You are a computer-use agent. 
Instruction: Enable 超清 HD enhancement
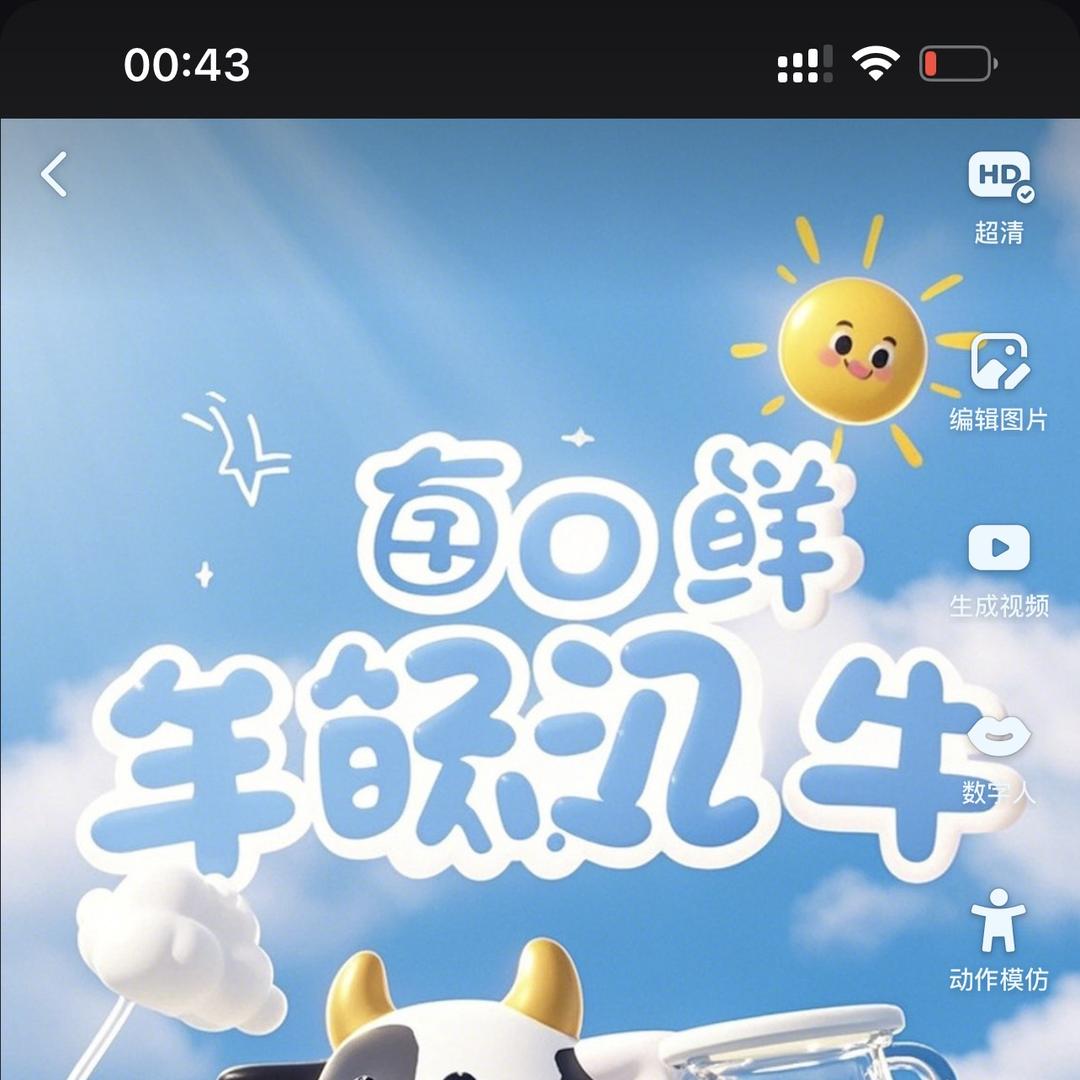[999, 197]
